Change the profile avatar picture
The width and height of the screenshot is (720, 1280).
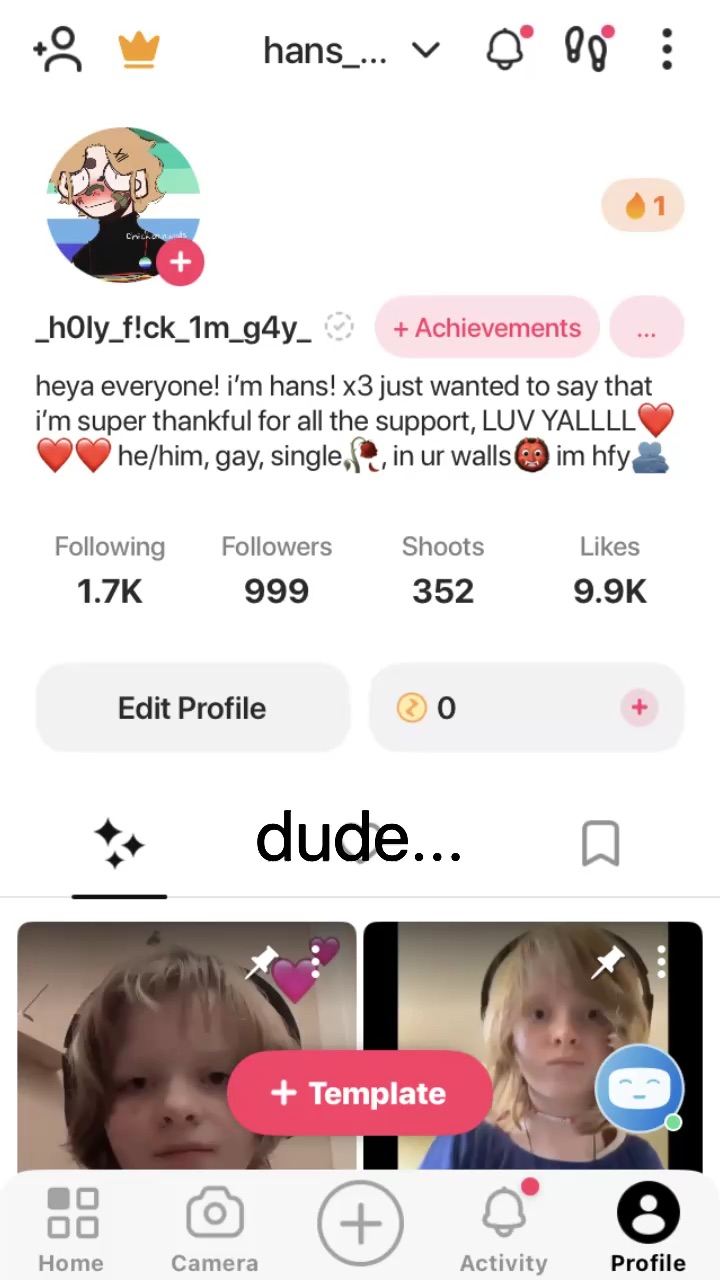click(180, 262)
